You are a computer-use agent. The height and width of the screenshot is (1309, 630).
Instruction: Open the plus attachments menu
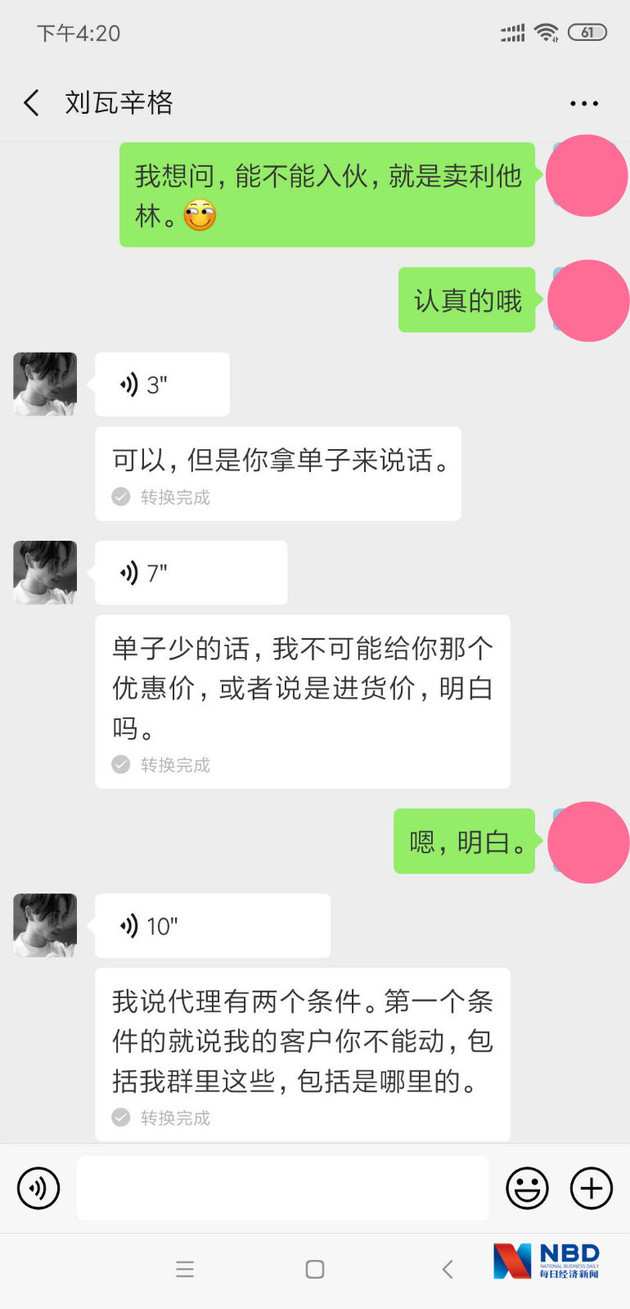pyautogui.click(x=591, y=1188)
